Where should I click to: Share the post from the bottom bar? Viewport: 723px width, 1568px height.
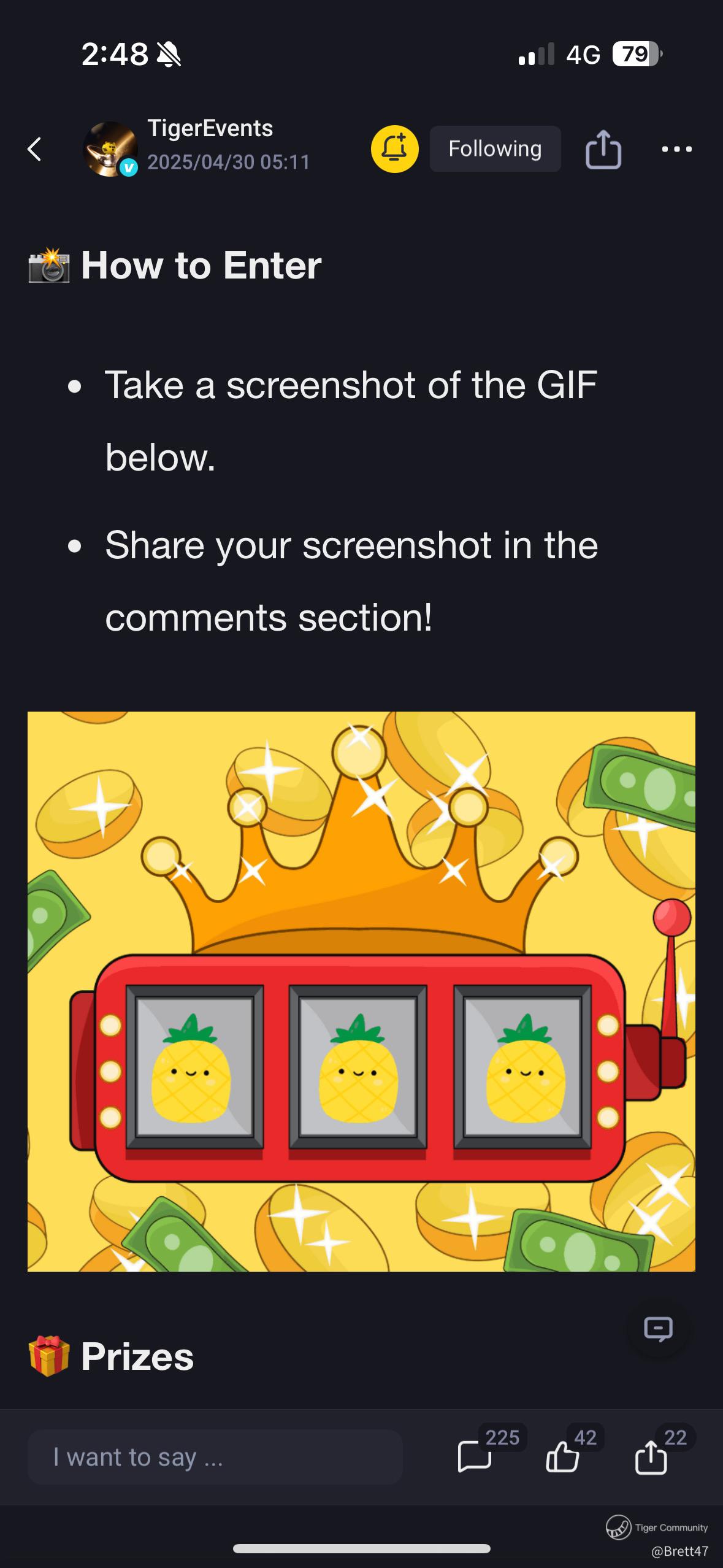[x=651, y=1457]
